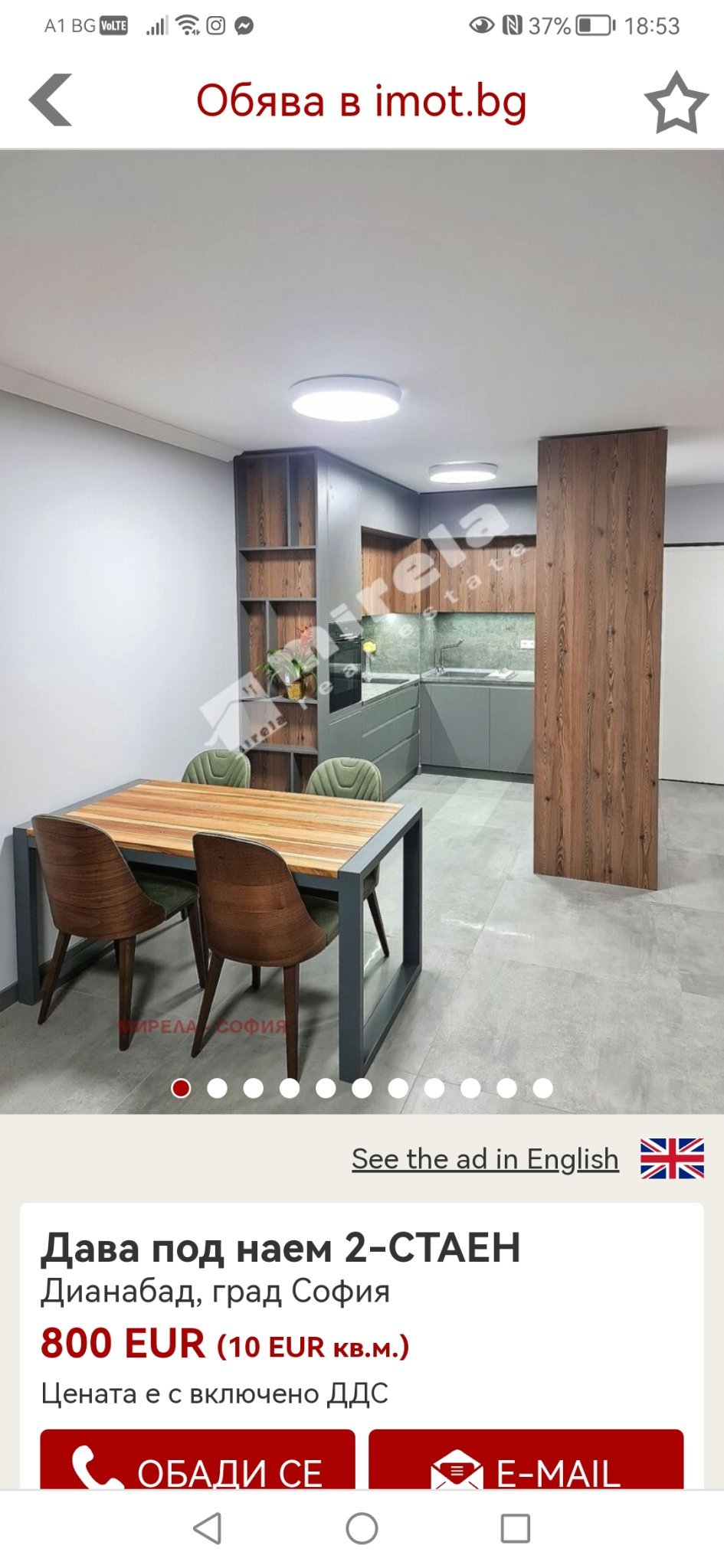Send a message using the E-MAIL button
This screenshot has width=724, height=1568.
[526, 1461]
